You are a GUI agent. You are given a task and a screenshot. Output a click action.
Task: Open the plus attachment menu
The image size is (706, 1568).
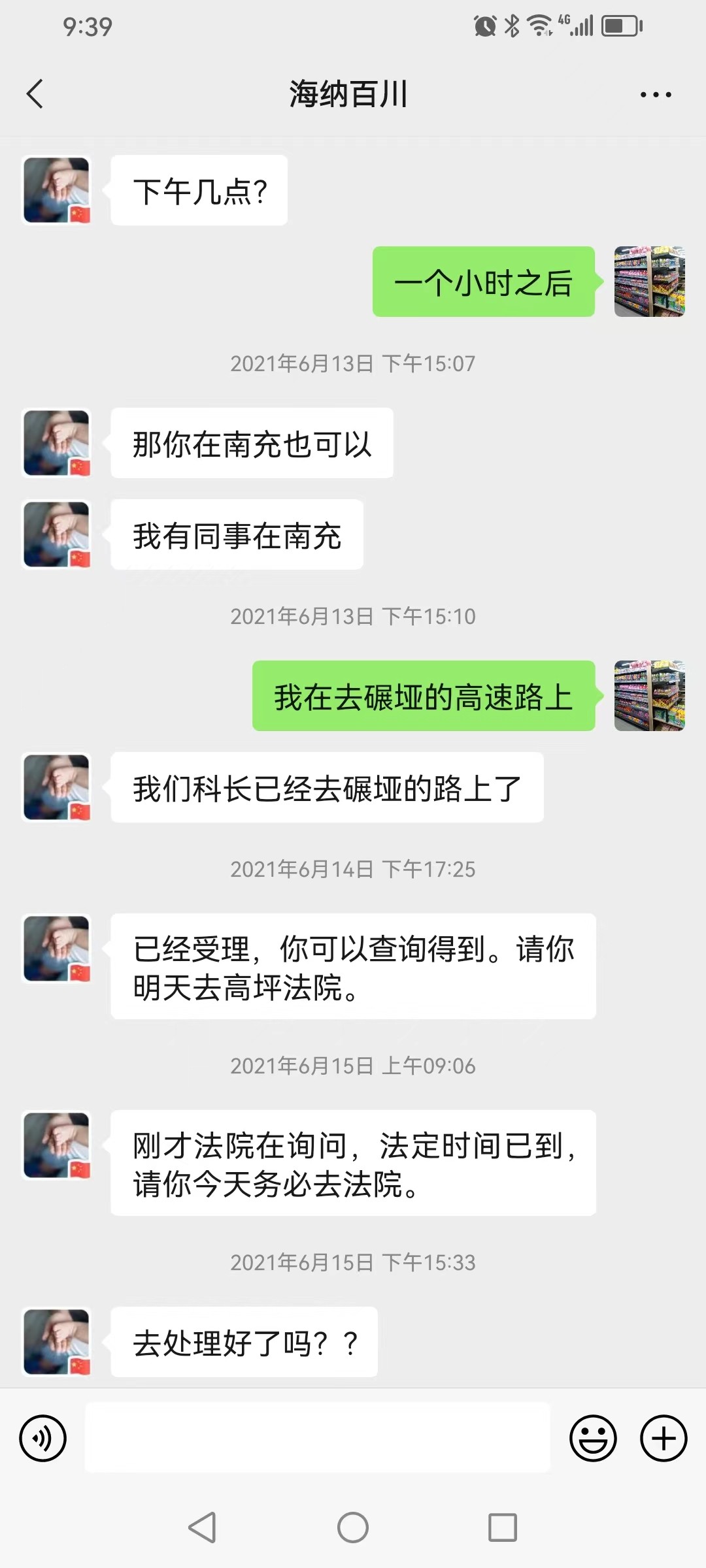tap(664, 1438)
